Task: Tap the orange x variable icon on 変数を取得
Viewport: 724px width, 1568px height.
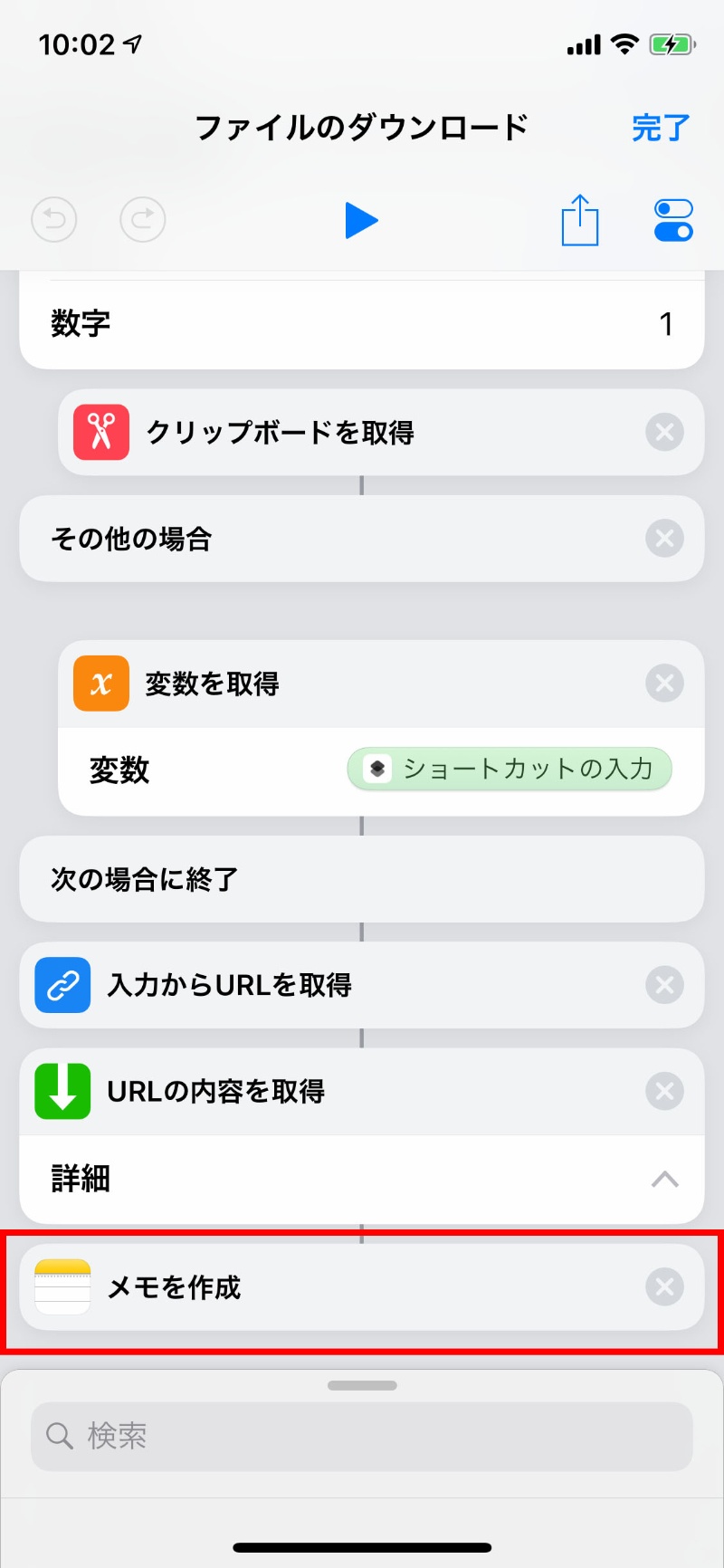Action: (x=100, y=684)
